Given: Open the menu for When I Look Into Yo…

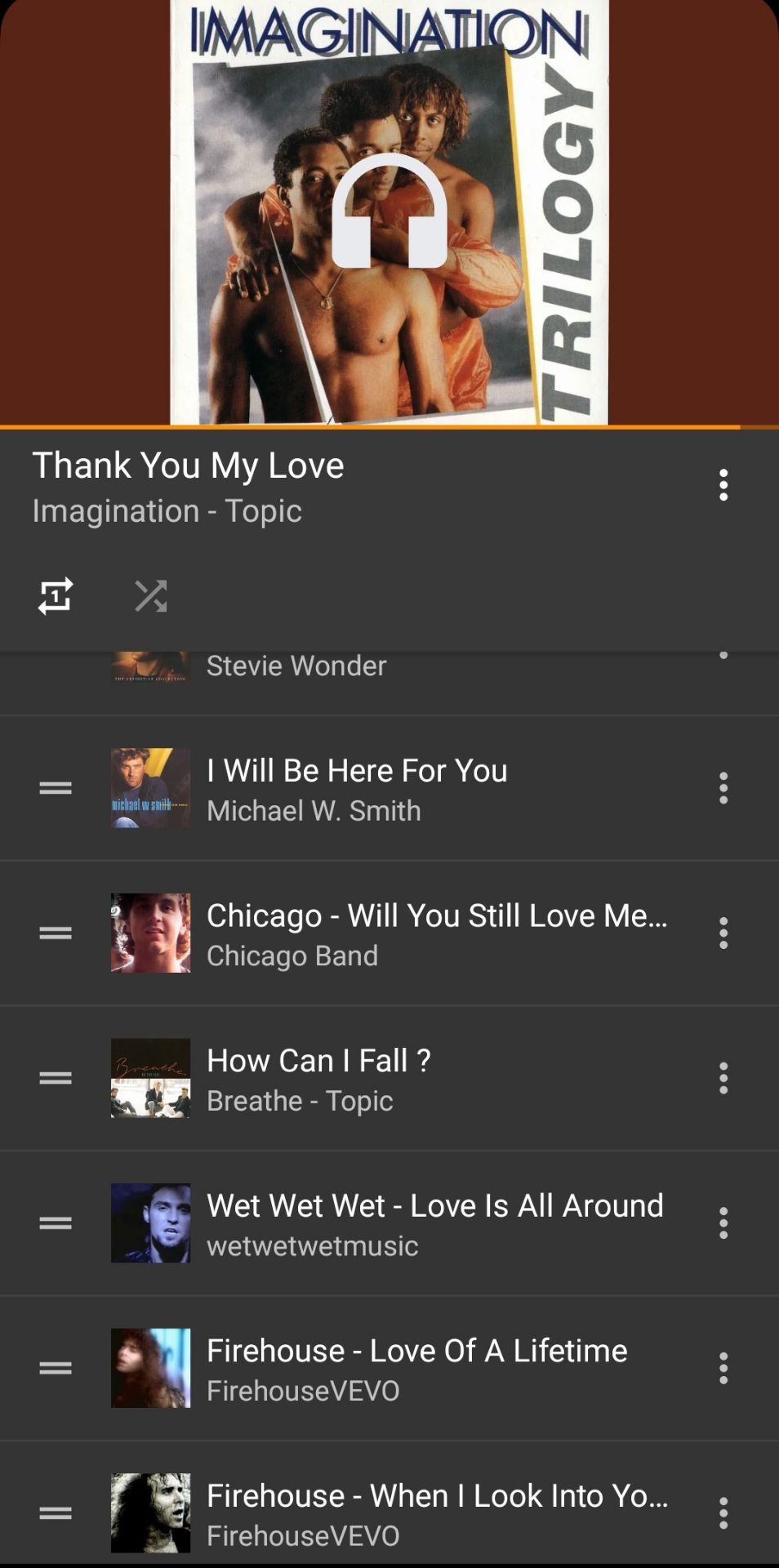Looking at the screenshot, I should 723,1513.
